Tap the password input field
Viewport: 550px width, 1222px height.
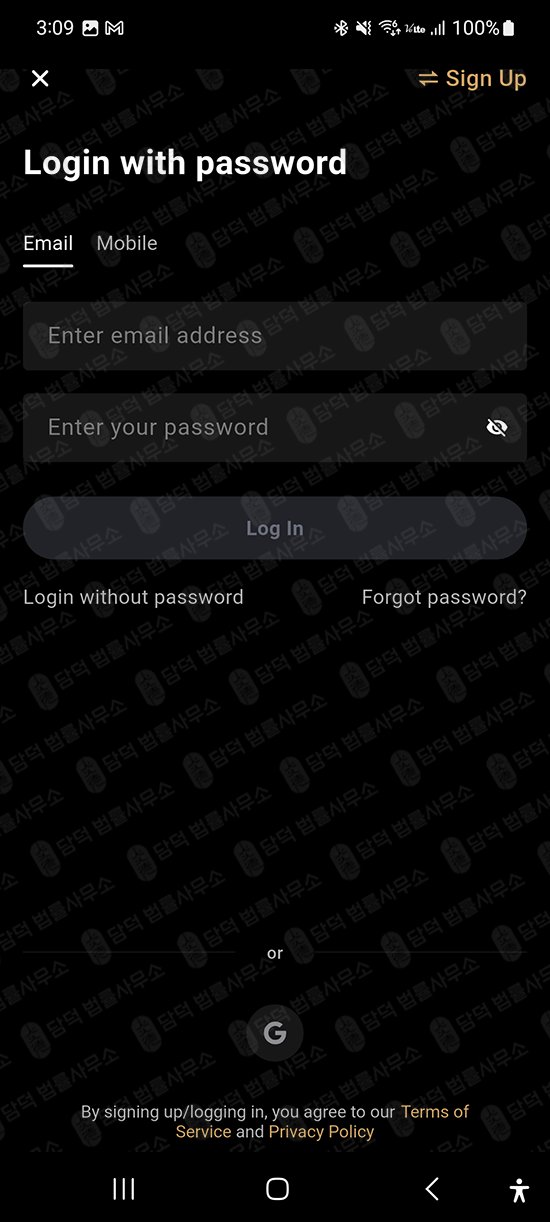255,427
